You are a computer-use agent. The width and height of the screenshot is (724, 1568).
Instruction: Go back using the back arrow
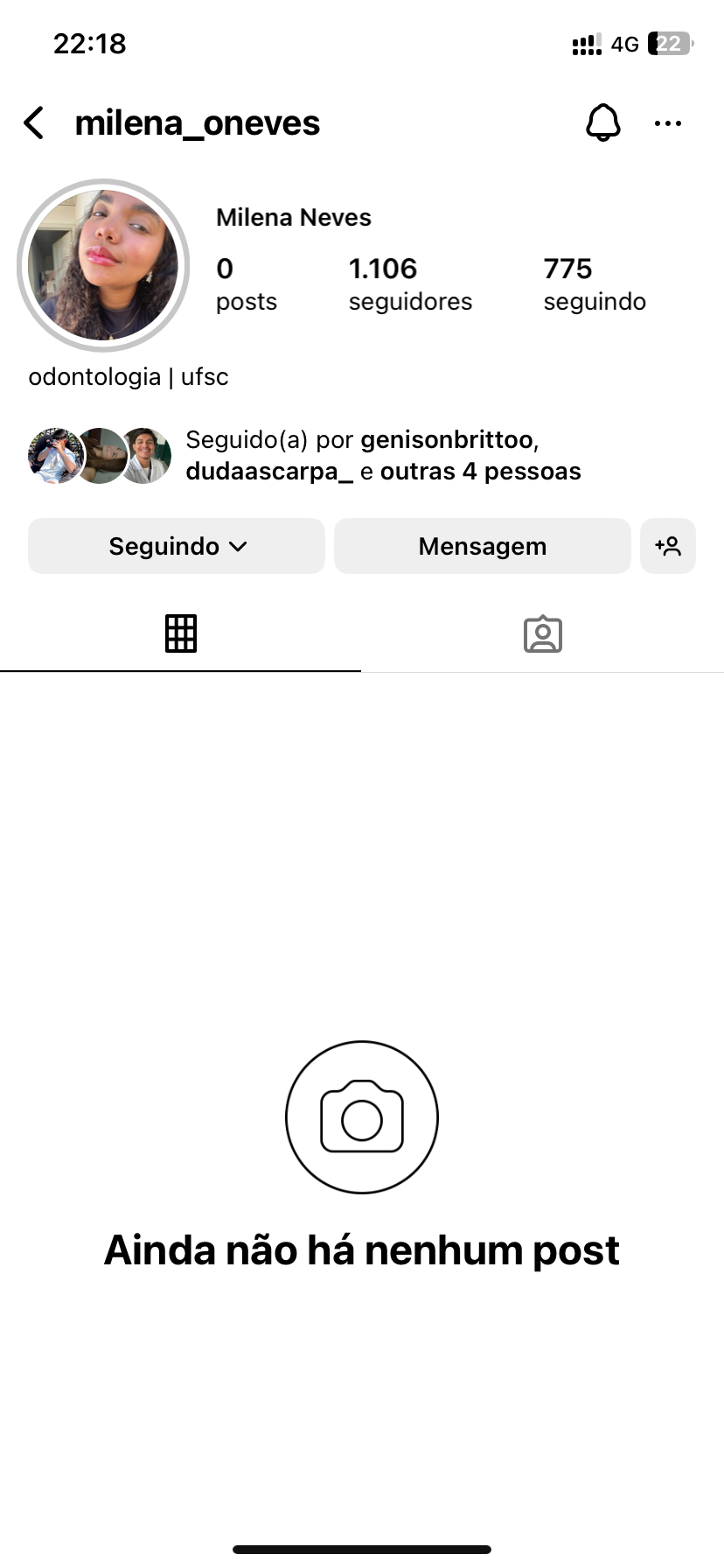point(34,123)
